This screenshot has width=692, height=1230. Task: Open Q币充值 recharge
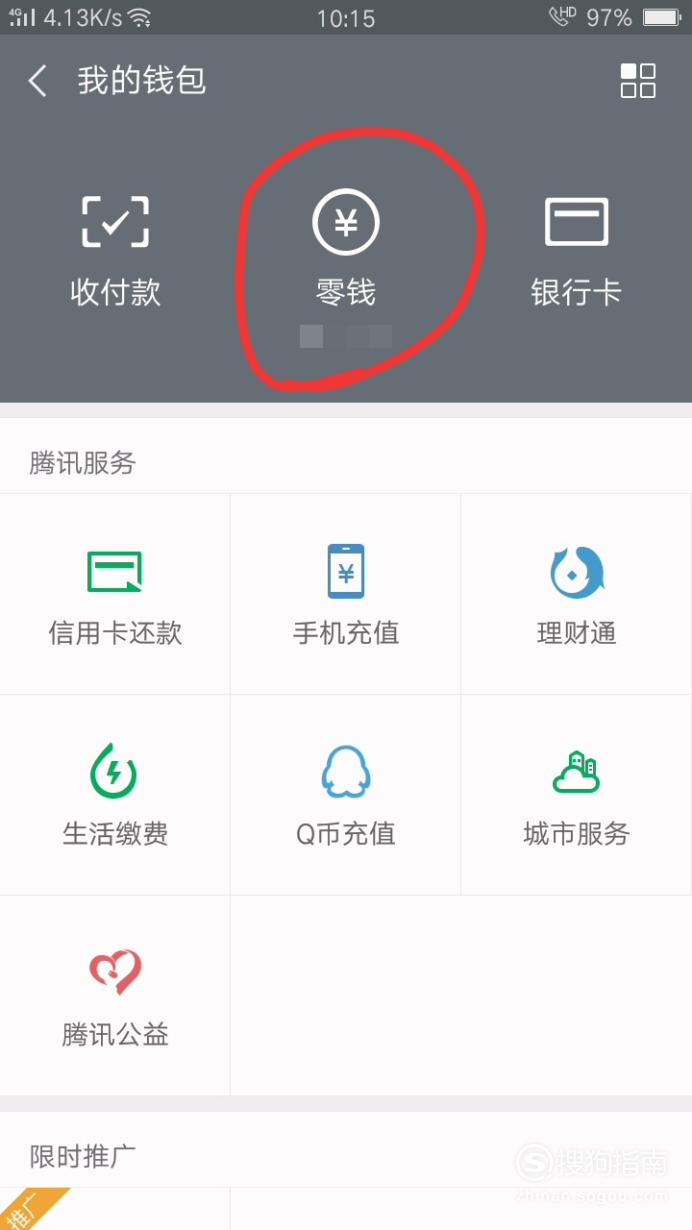(346, 796)
